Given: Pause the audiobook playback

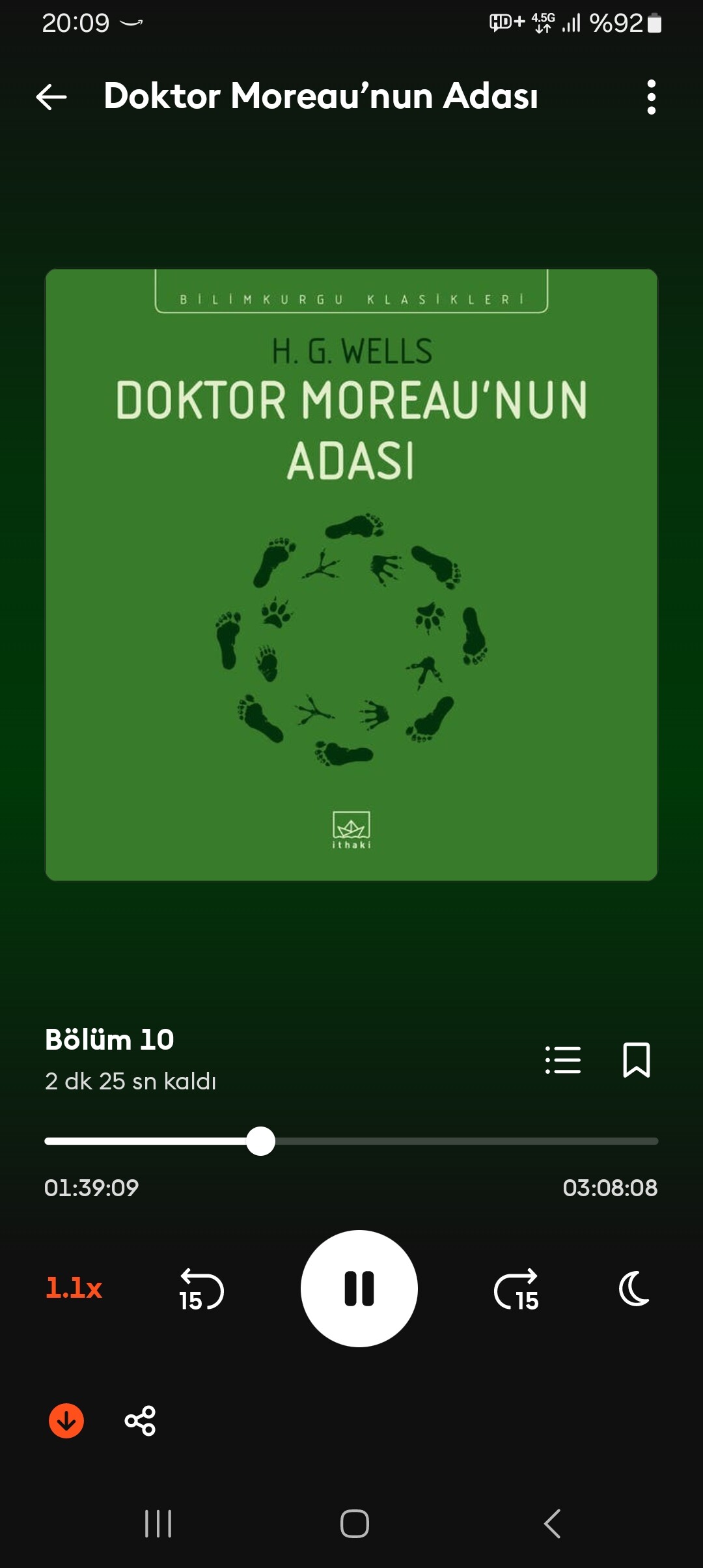Looking at the screenshot, I should tap(359, 1289).
